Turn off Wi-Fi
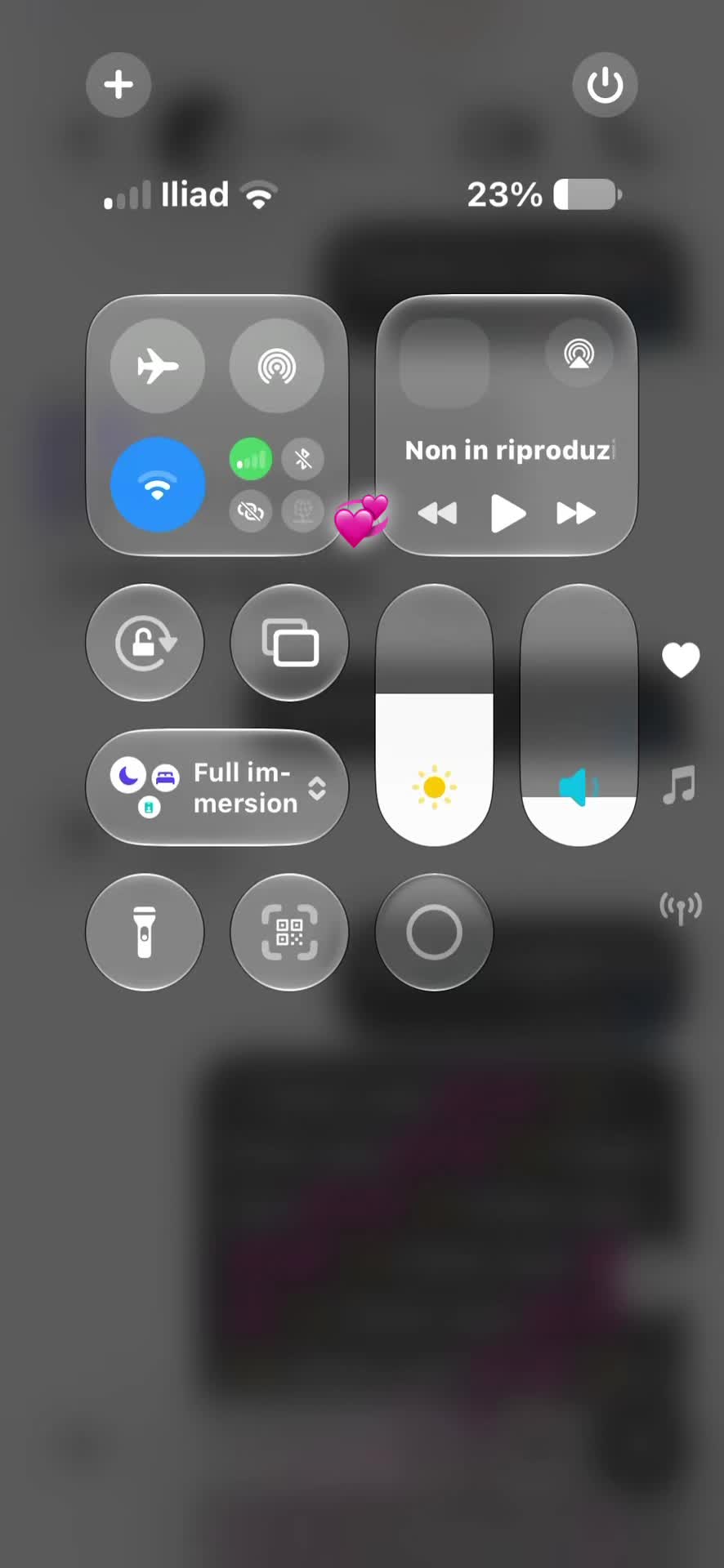 (x=158, y=485)
